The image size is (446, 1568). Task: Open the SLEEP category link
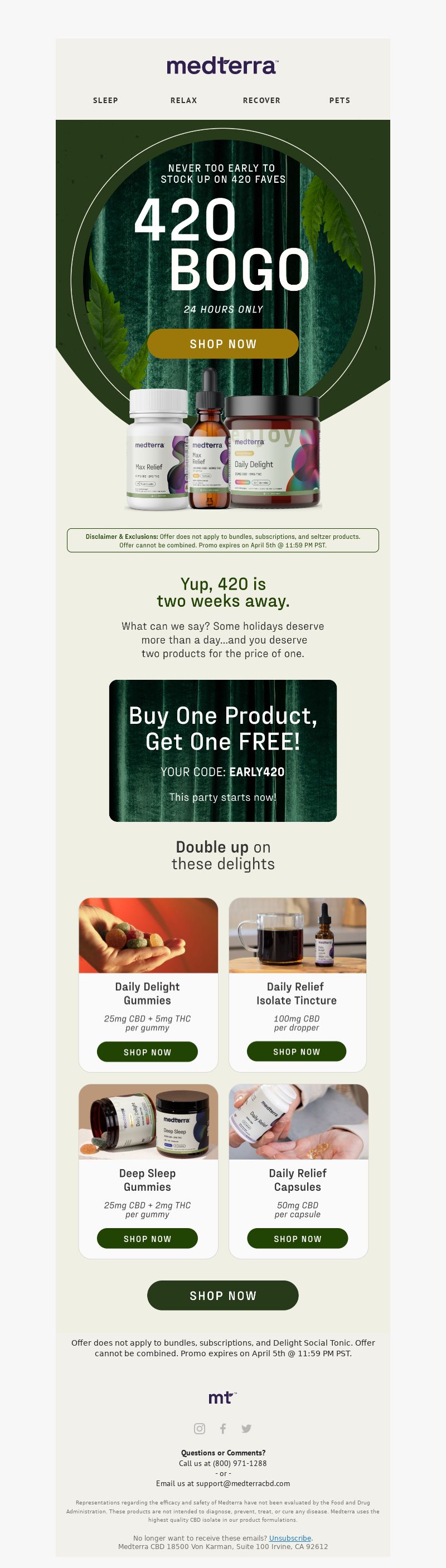(105, 100)
